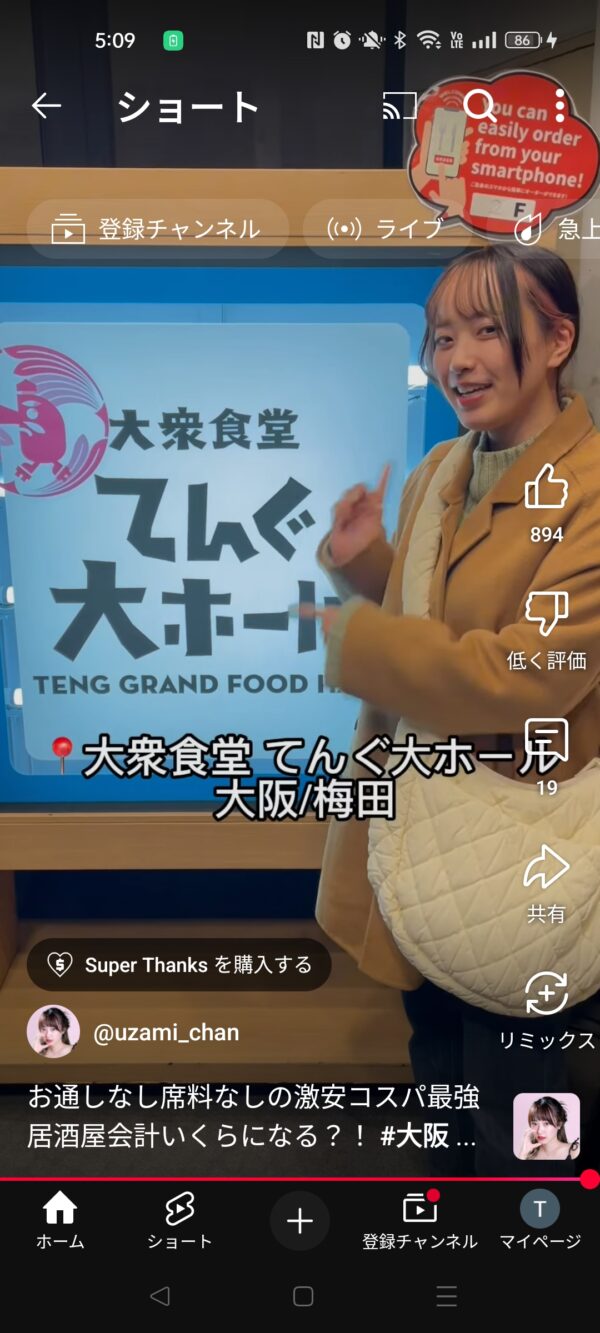Go to the ホーム tab
This screenshot has height=1333, width=600.
(x=60, y=1221)
